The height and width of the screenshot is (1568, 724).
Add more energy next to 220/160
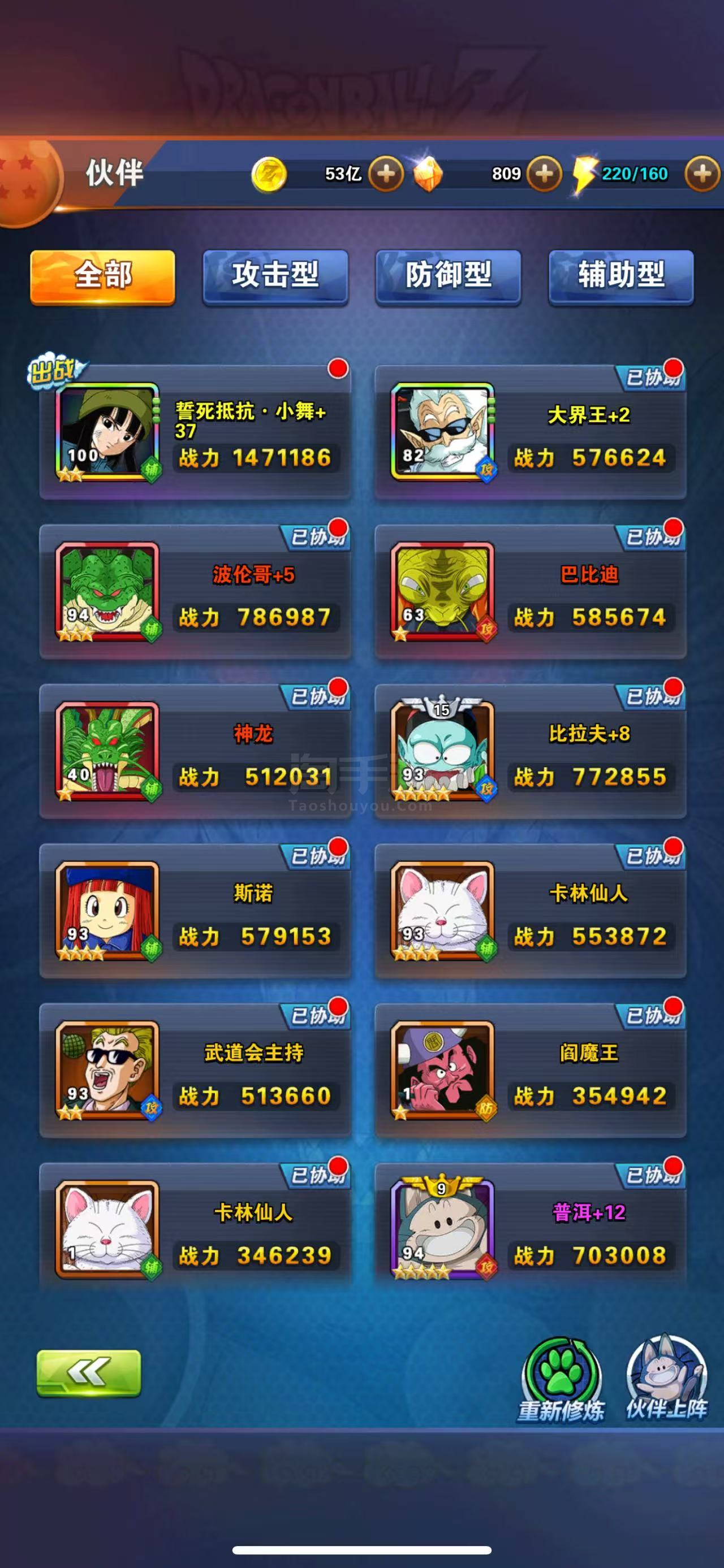point(702,174)
